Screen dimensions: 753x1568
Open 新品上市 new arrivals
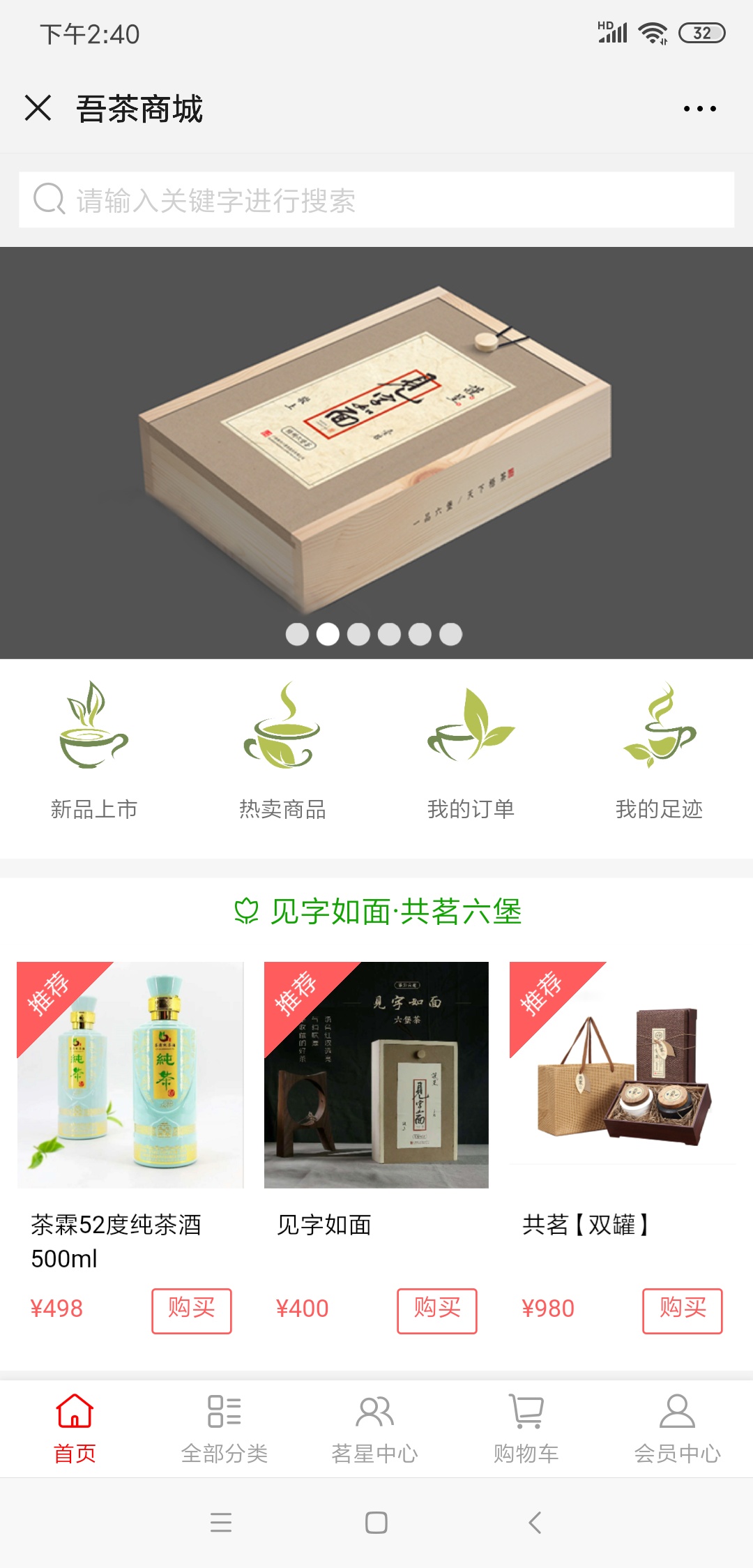point(94,751)
